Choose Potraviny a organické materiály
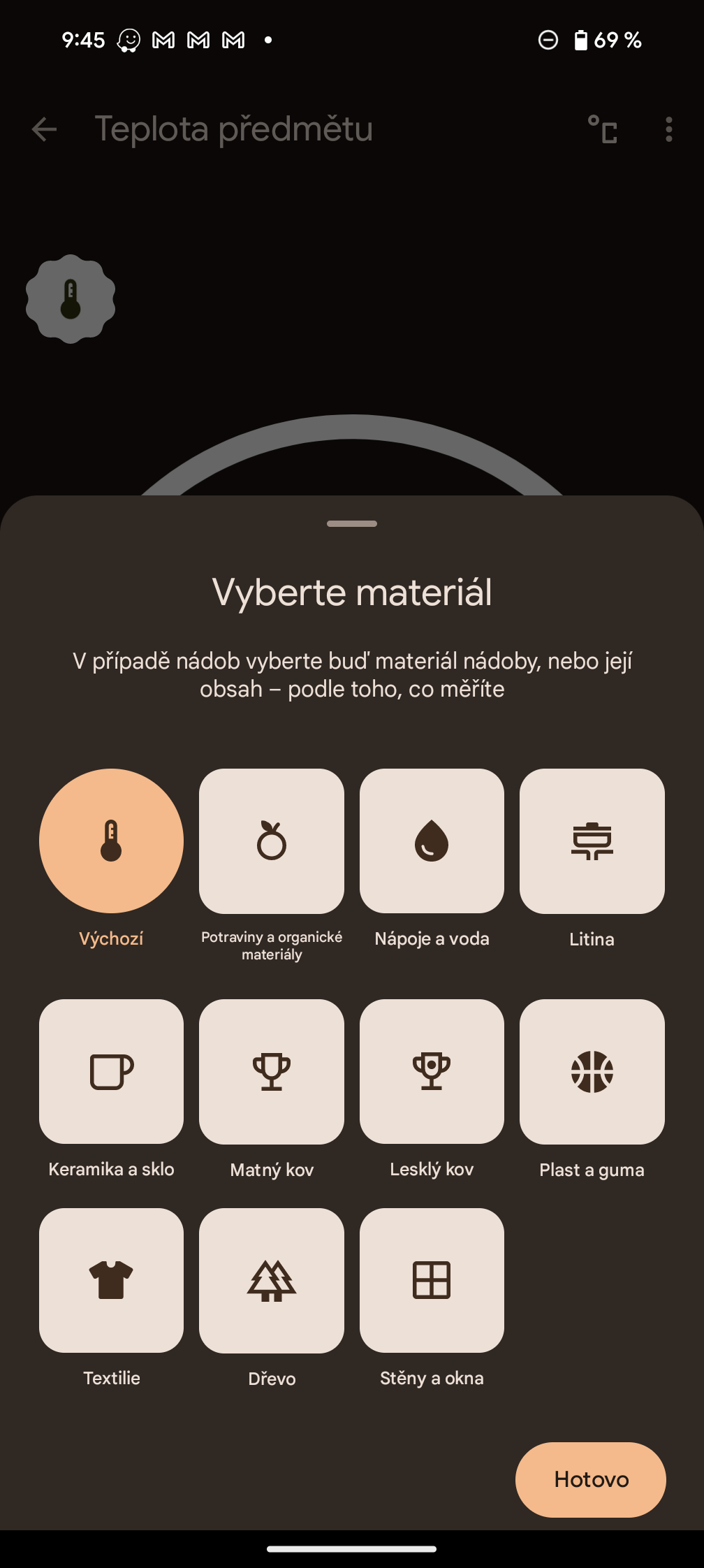 pyautogui.click(x=272, y=841)
